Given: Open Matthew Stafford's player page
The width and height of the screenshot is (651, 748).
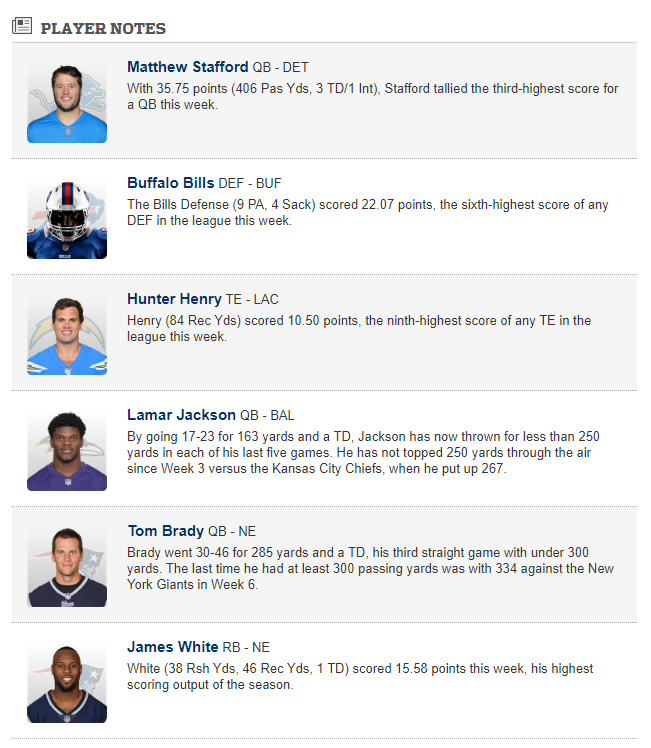Looking at the screenshot, I should click(187, 67).
